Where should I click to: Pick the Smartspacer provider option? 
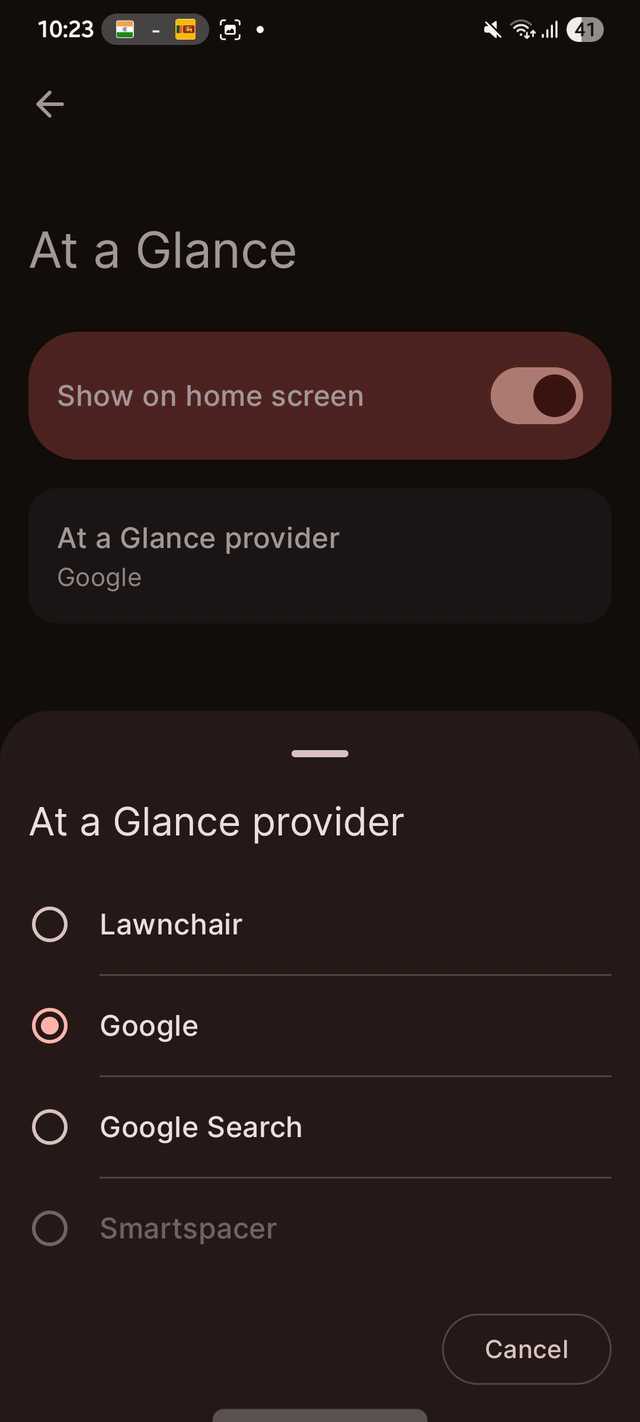click(x=320, y=1228)
